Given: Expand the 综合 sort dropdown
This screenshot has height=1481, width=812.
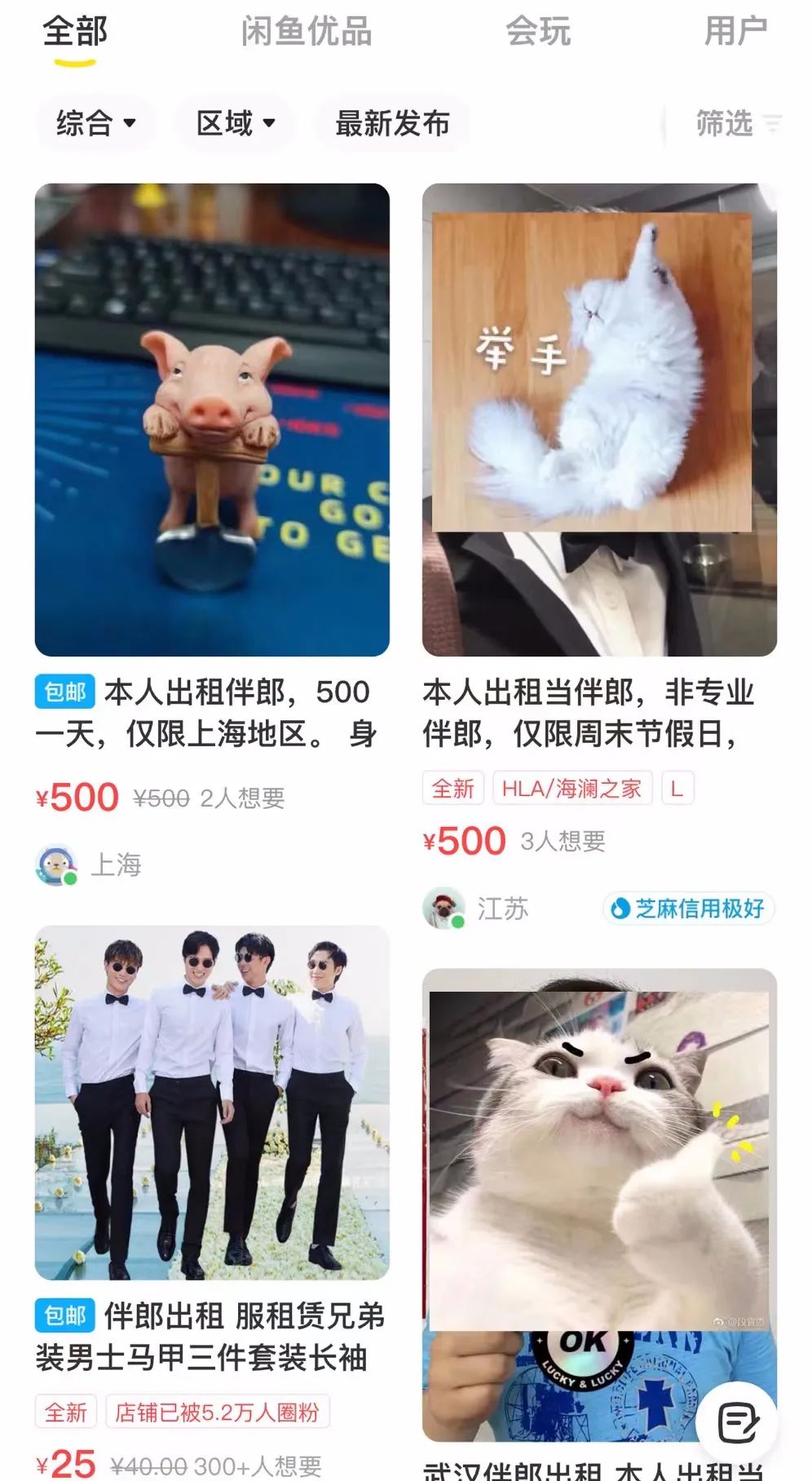Looking at the screenshot, I should pos(95,124).
